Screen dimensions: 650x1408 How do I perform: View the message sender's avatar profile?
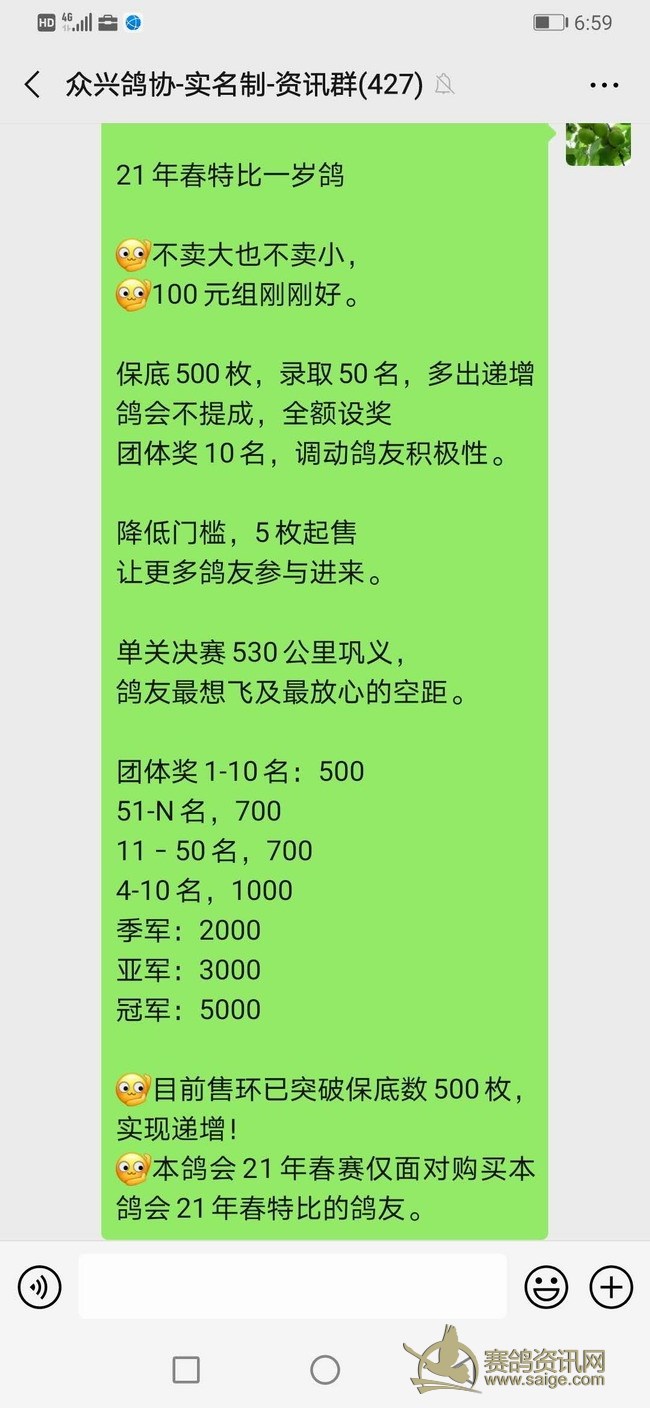click(598, 144)
